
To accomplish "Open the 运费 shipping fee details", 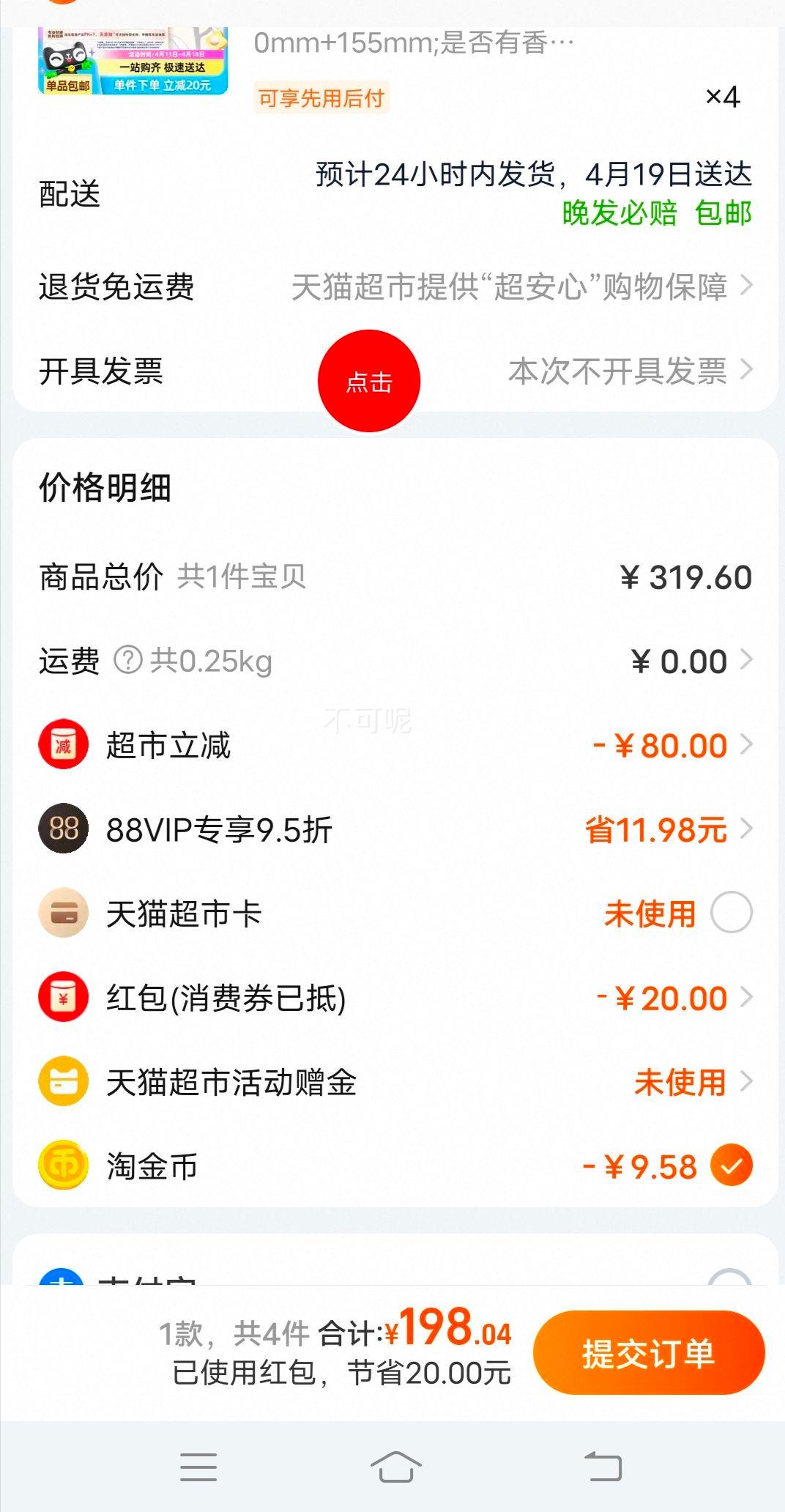I will [x=747, y=660].
